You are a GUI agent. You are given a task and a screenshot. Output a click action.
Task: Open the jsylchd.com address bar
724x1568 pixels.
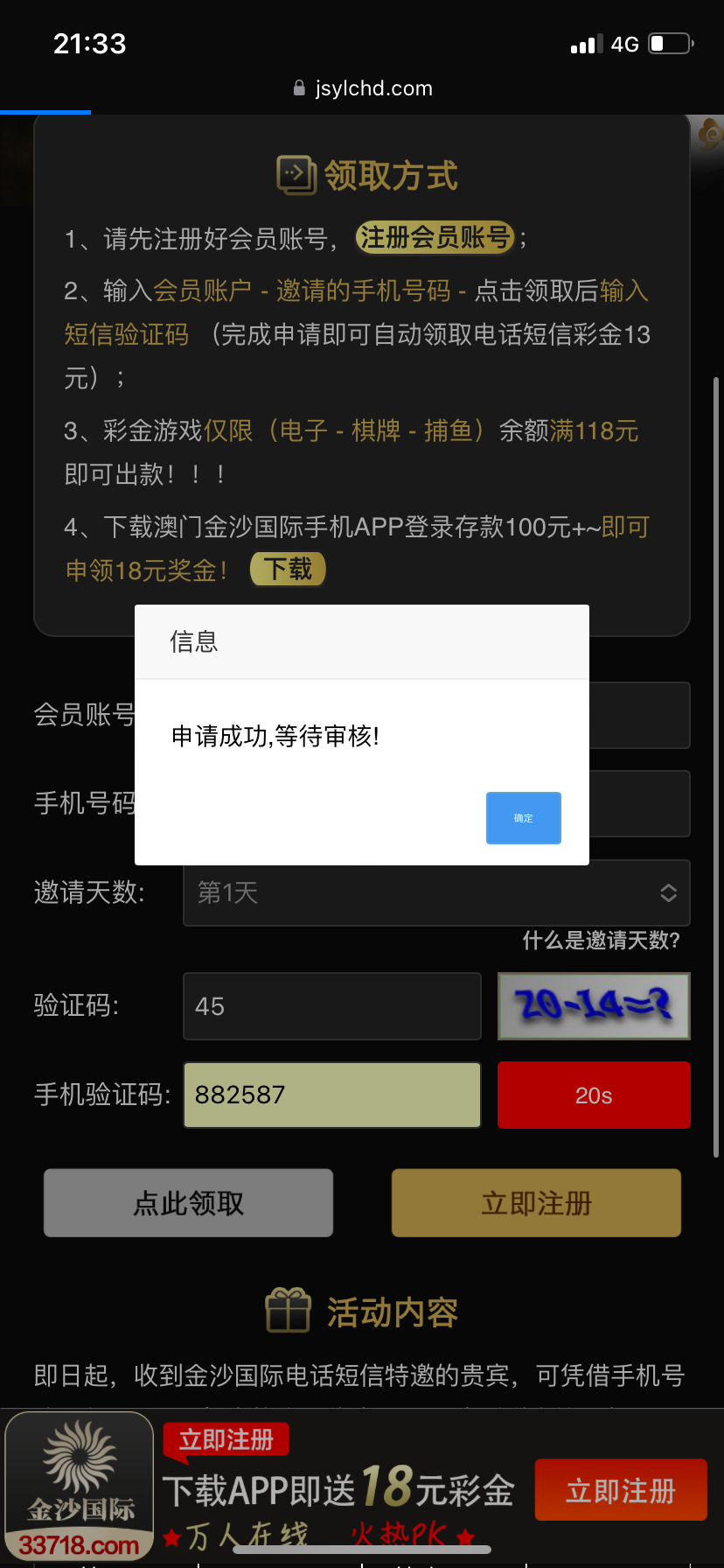[362, 88]
